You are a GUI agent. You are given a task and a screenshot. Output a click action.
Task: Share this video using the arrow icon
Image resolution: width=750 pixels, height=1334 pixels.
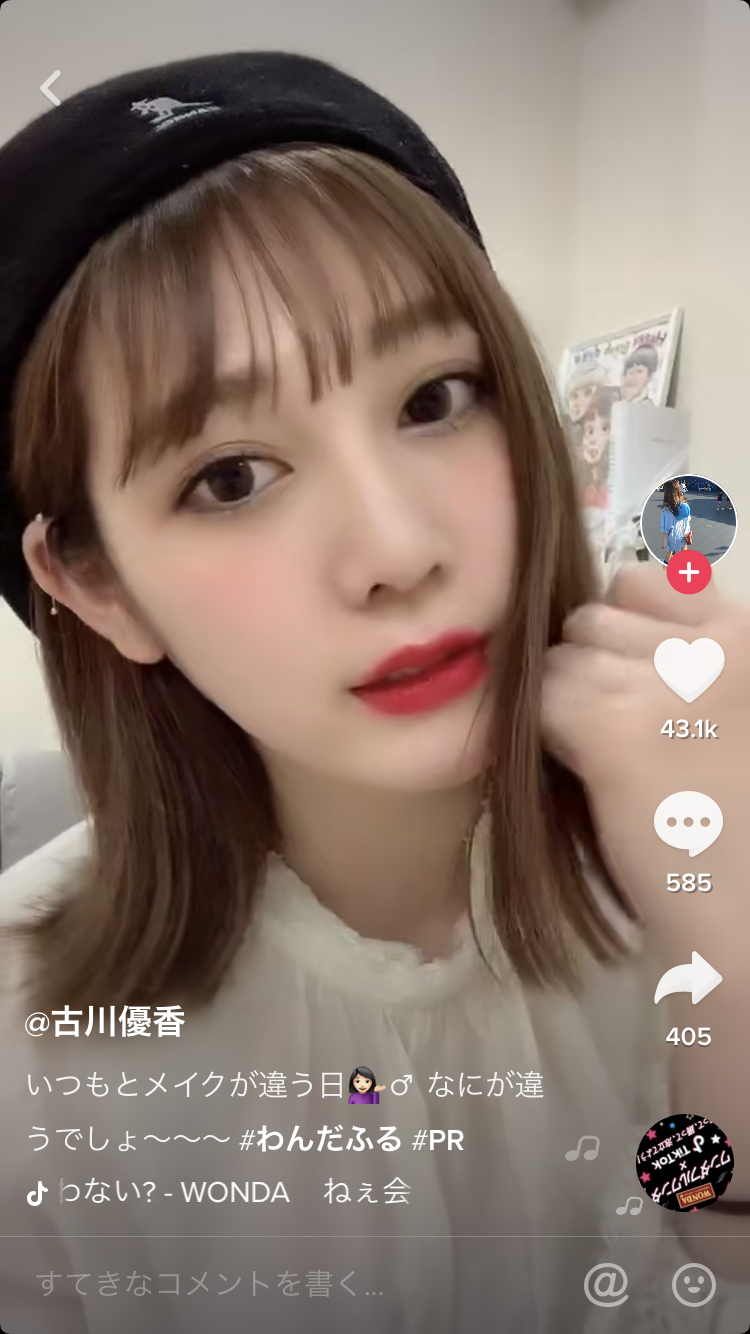[x=688, y=979]
